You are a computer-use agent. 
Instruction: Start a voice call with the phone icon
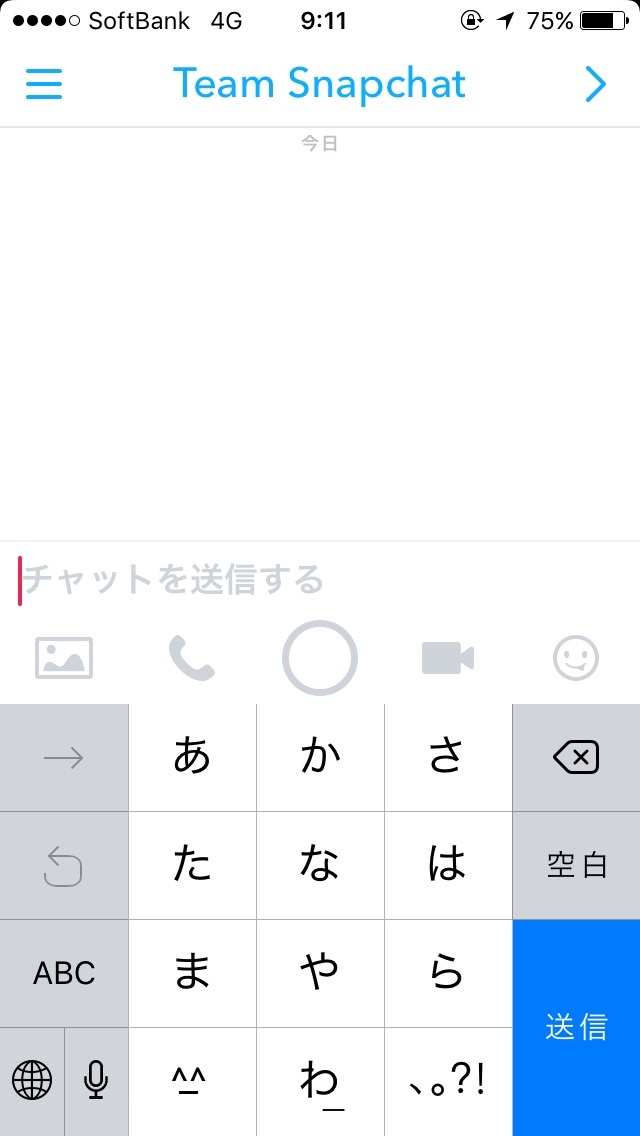click(x=191, y=658)
